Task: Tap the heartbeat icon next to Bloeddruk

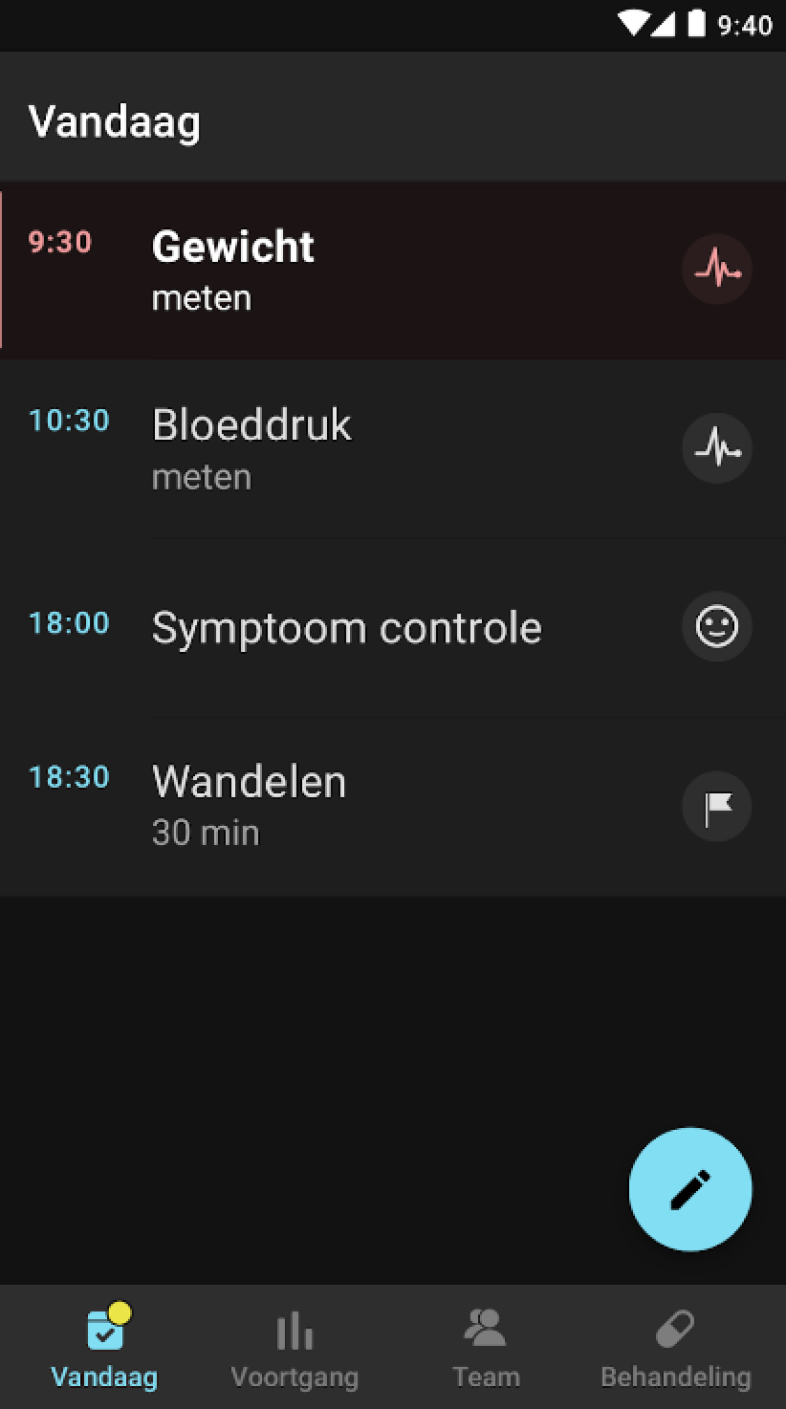Action: coord(717,448)
